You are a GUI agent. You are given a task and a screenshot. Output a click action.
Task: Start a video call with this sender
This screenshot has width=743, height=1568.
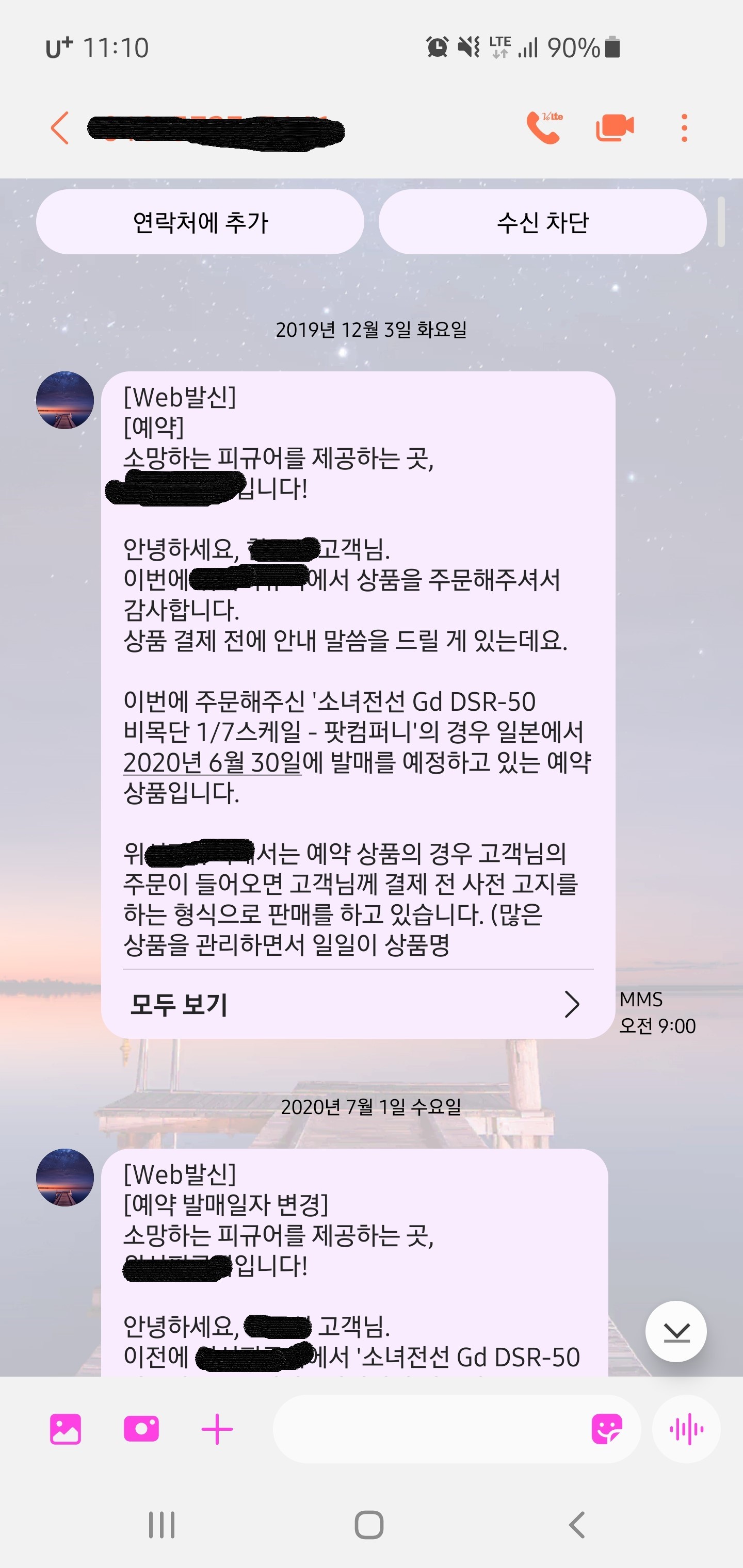(x=615, y=128)
